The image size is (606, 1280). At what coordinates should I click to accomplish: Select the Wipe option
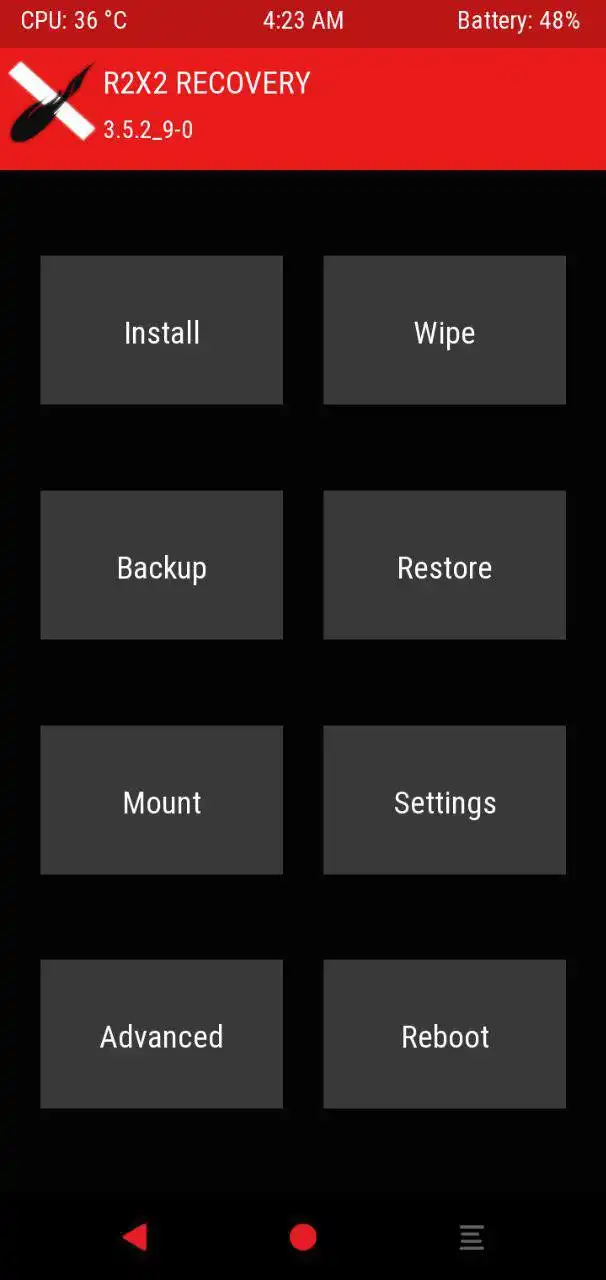coord(444,331)
